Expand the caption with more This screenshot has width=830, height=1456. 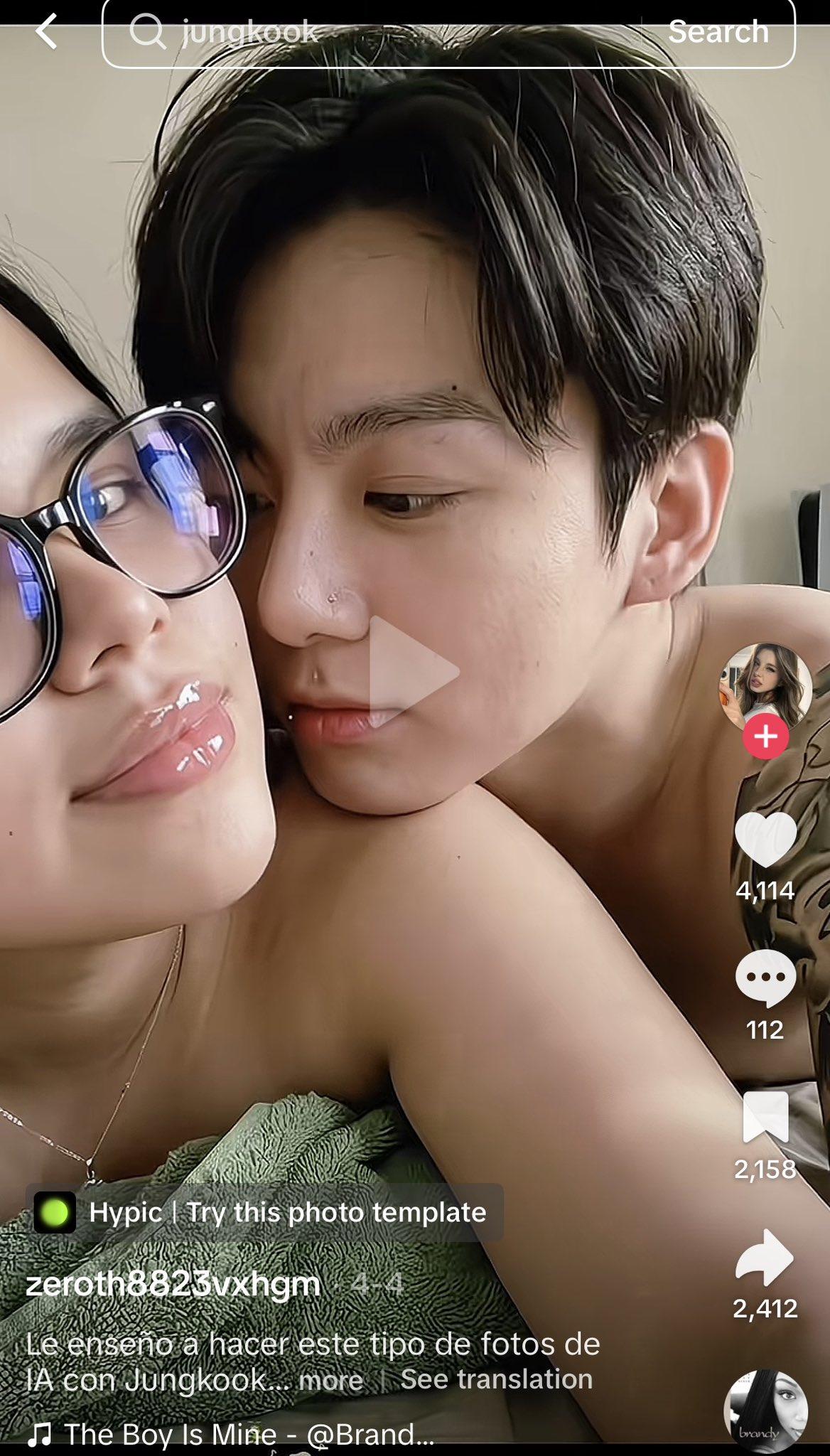pos(330,1380)
